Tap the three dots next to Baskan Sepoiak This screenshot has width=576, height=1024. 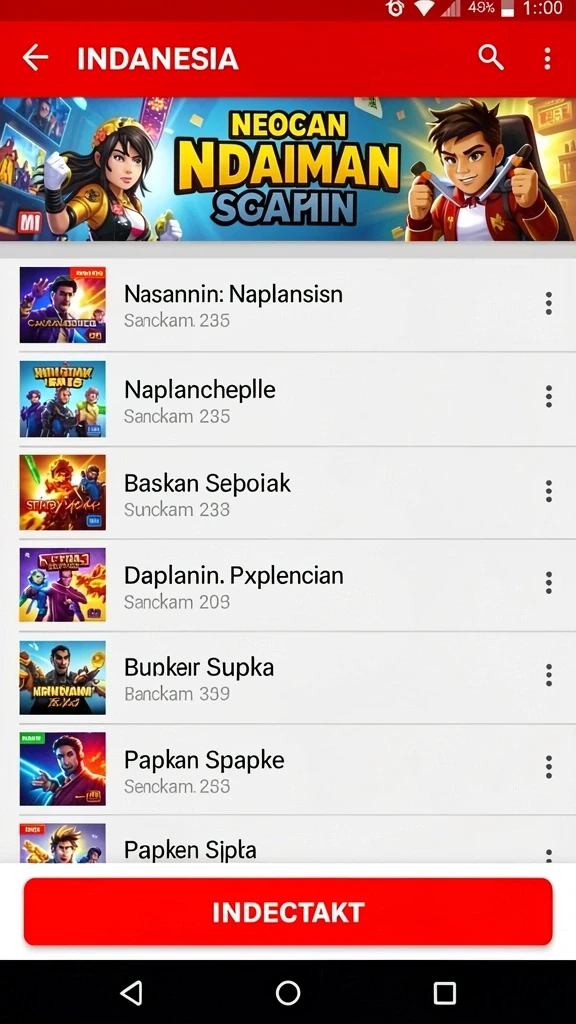pos(549,491)
